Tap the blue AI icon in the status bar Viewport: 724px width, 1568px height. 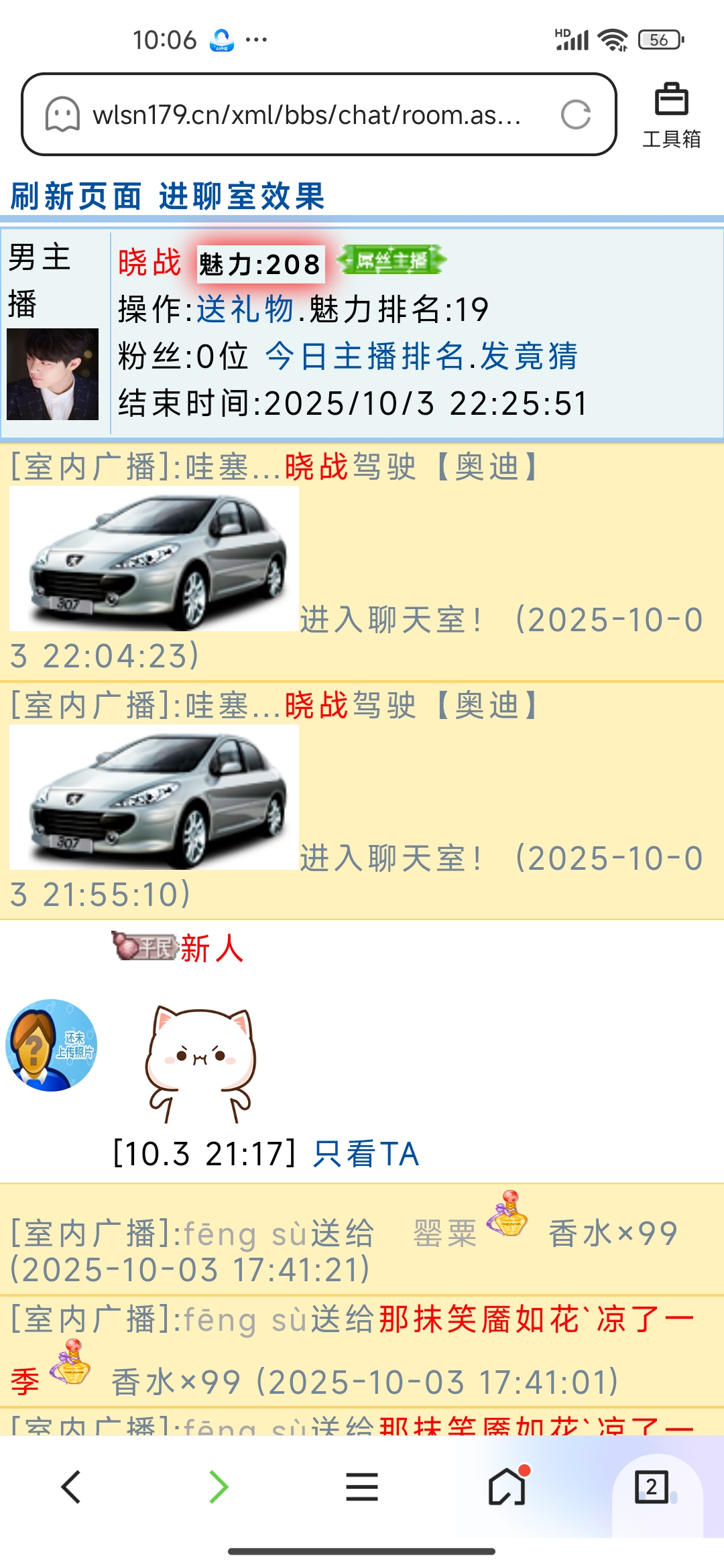click(221, 40)
